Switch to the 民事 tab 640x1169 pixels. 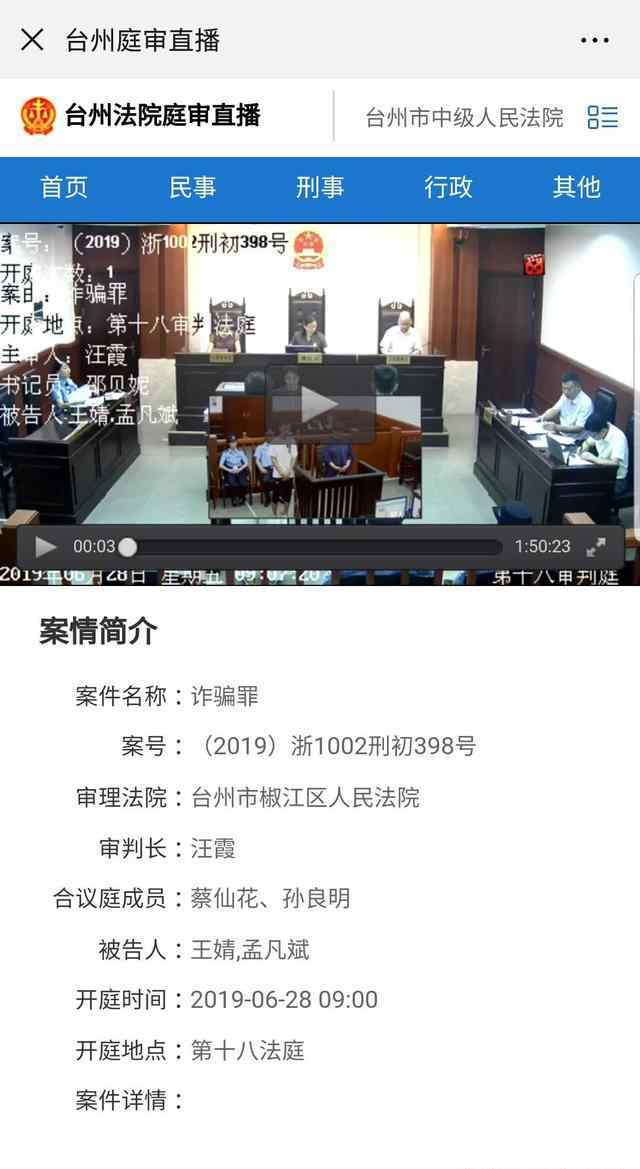pos(192,186)
